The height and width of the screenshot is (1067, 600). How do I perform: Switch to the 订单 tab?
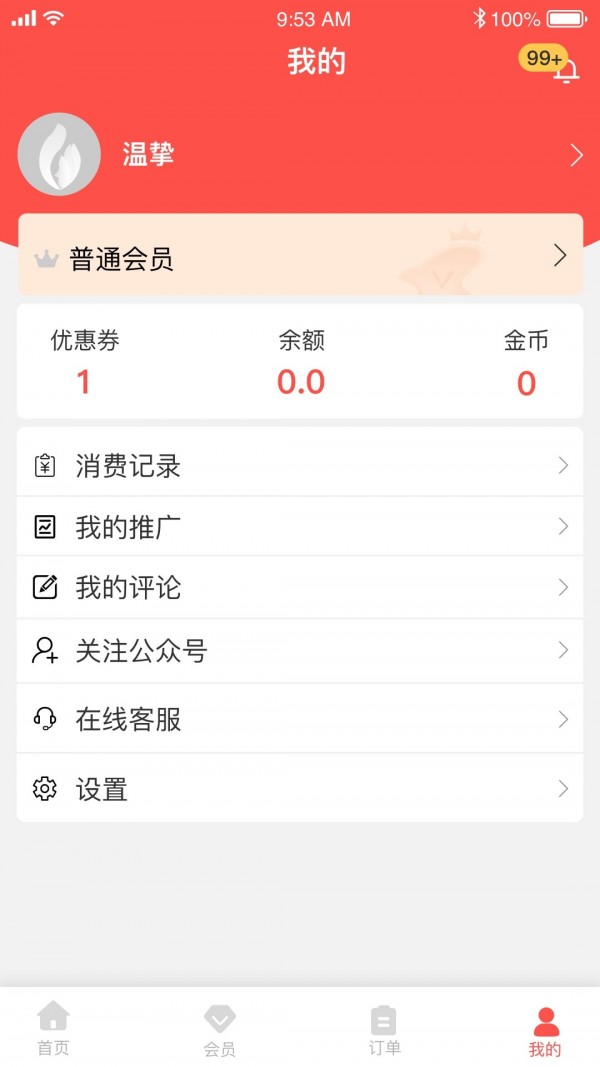384,1029
